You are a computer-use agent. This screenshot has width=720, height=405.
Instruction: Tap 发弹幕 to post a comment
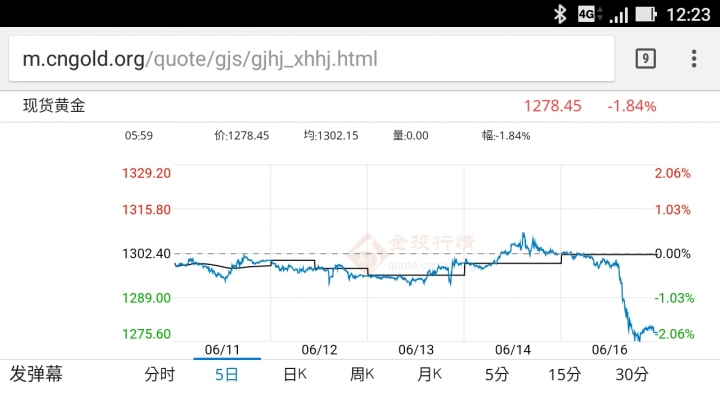36,375
